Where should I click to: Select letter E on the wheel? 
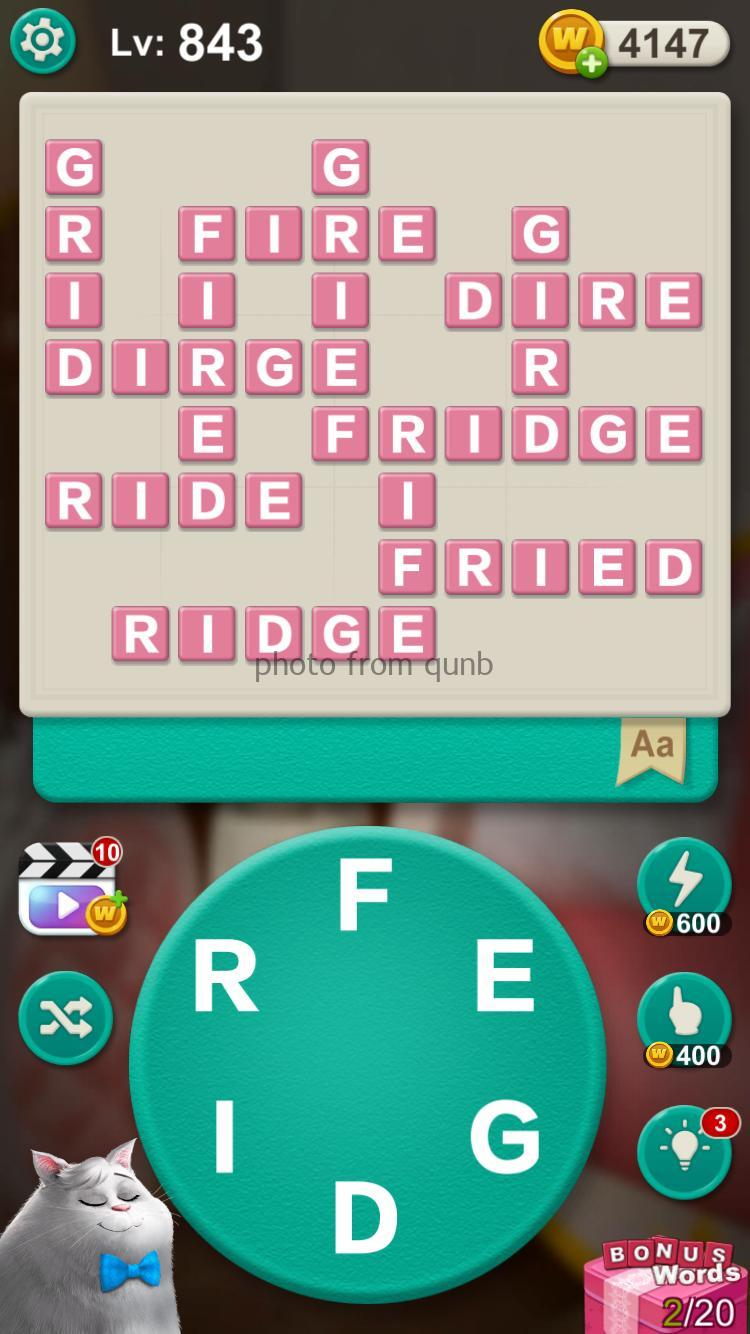tap(504, 978)
